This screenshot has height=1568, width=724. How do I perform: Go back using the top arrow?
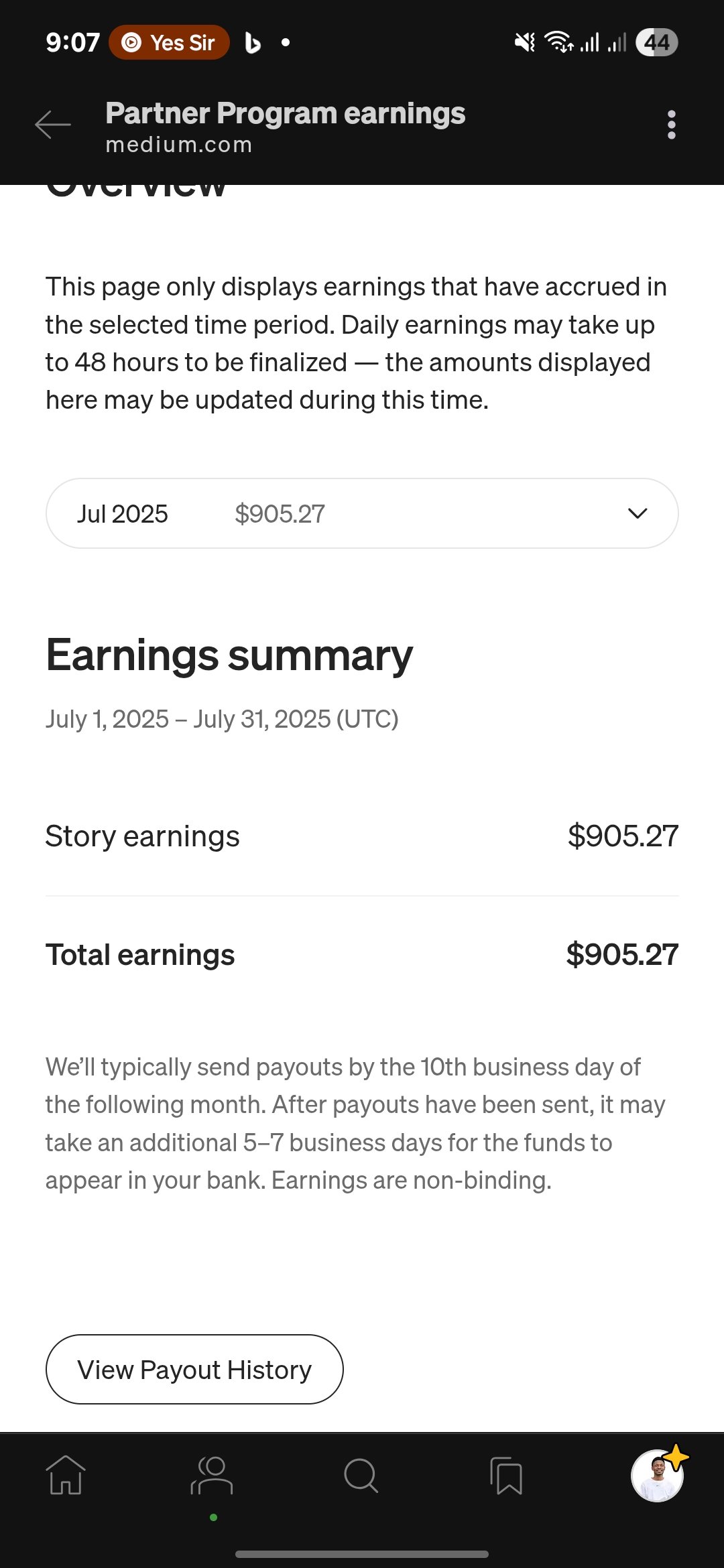click(53, 125)
